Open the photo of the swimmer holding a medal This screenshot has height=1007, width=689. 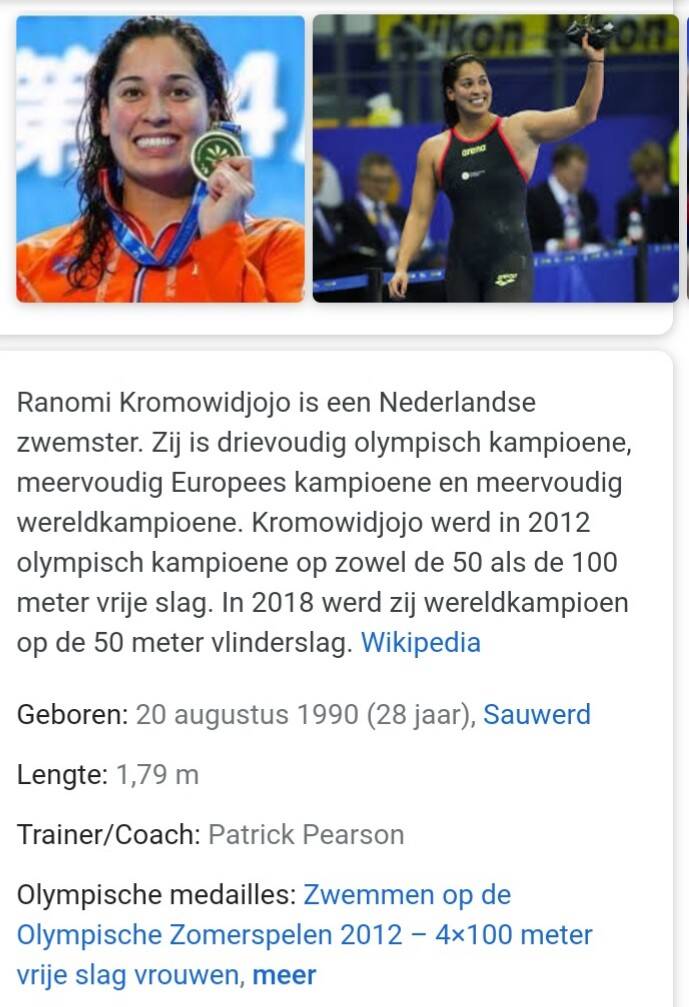[160, 158]
